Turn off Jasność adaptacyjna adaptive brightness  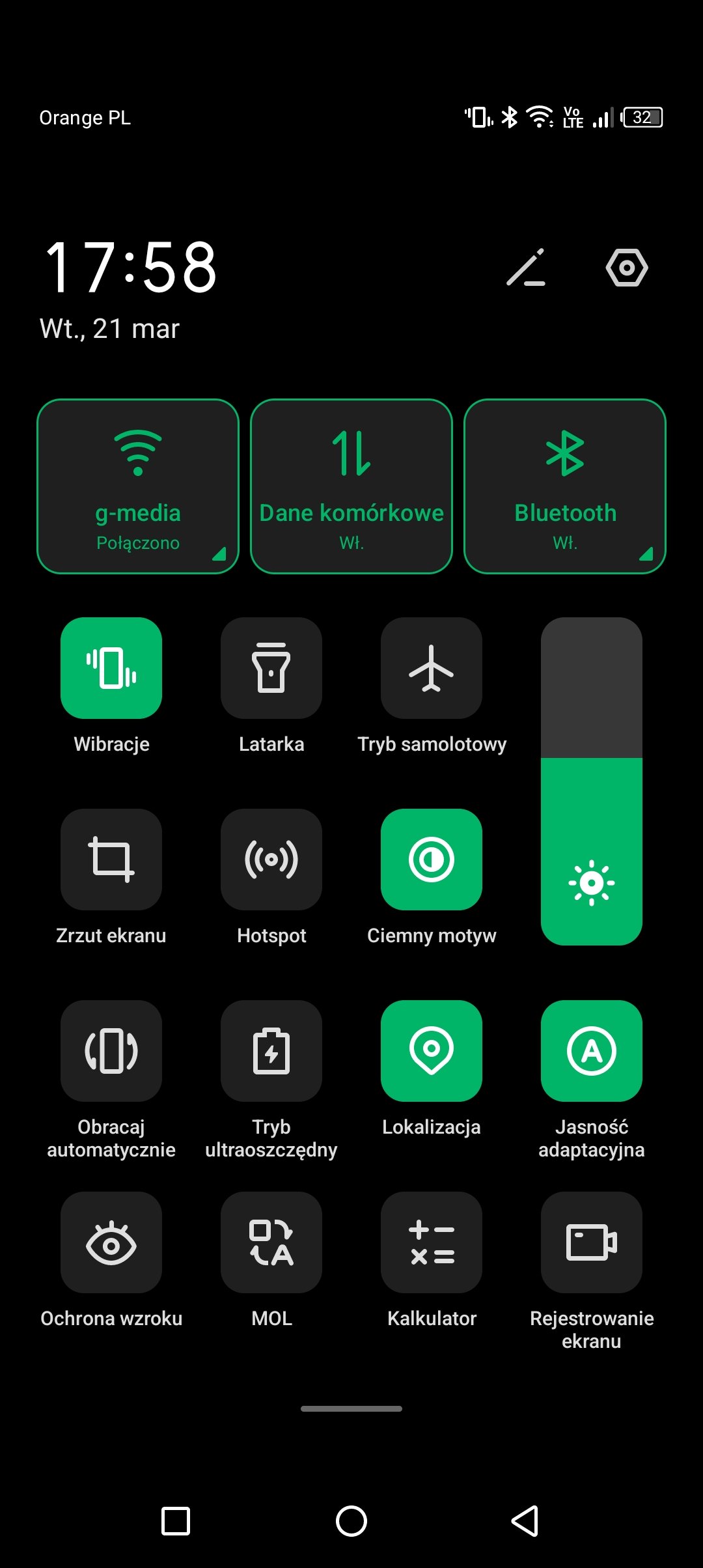pos(591,1051)
